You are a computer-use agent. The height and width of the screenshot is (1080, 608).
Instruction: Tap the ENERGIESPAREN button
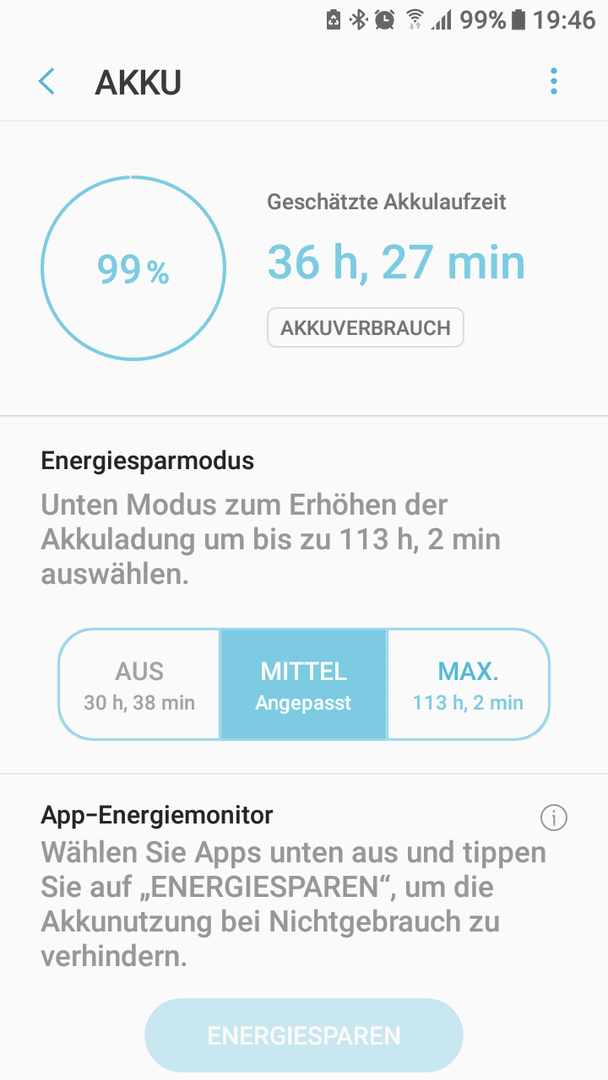point(304,1035)
